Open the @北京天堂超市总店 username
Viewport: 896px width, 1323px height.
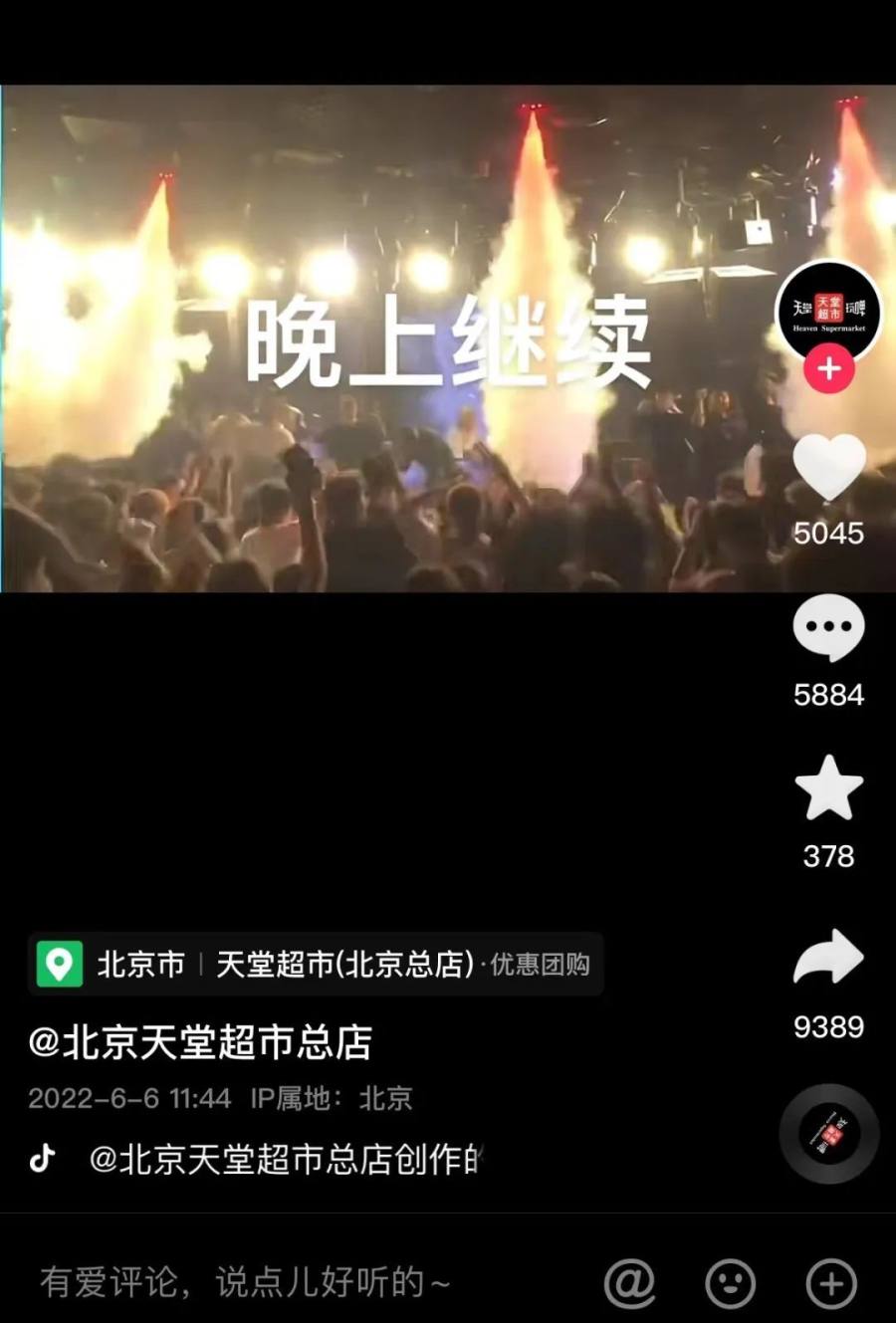[x=200, y=1042]
